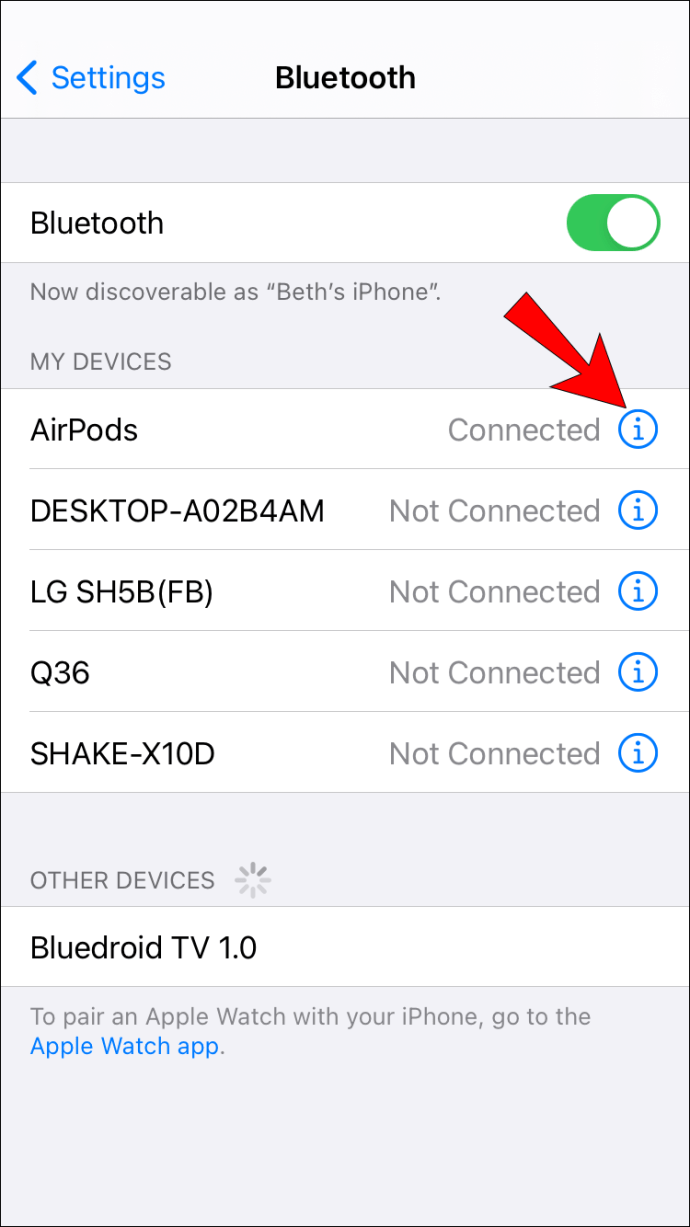Open info for Q36
This screenshot has height=1227, width=690.
pyautogui.click(x=638, y=673)
